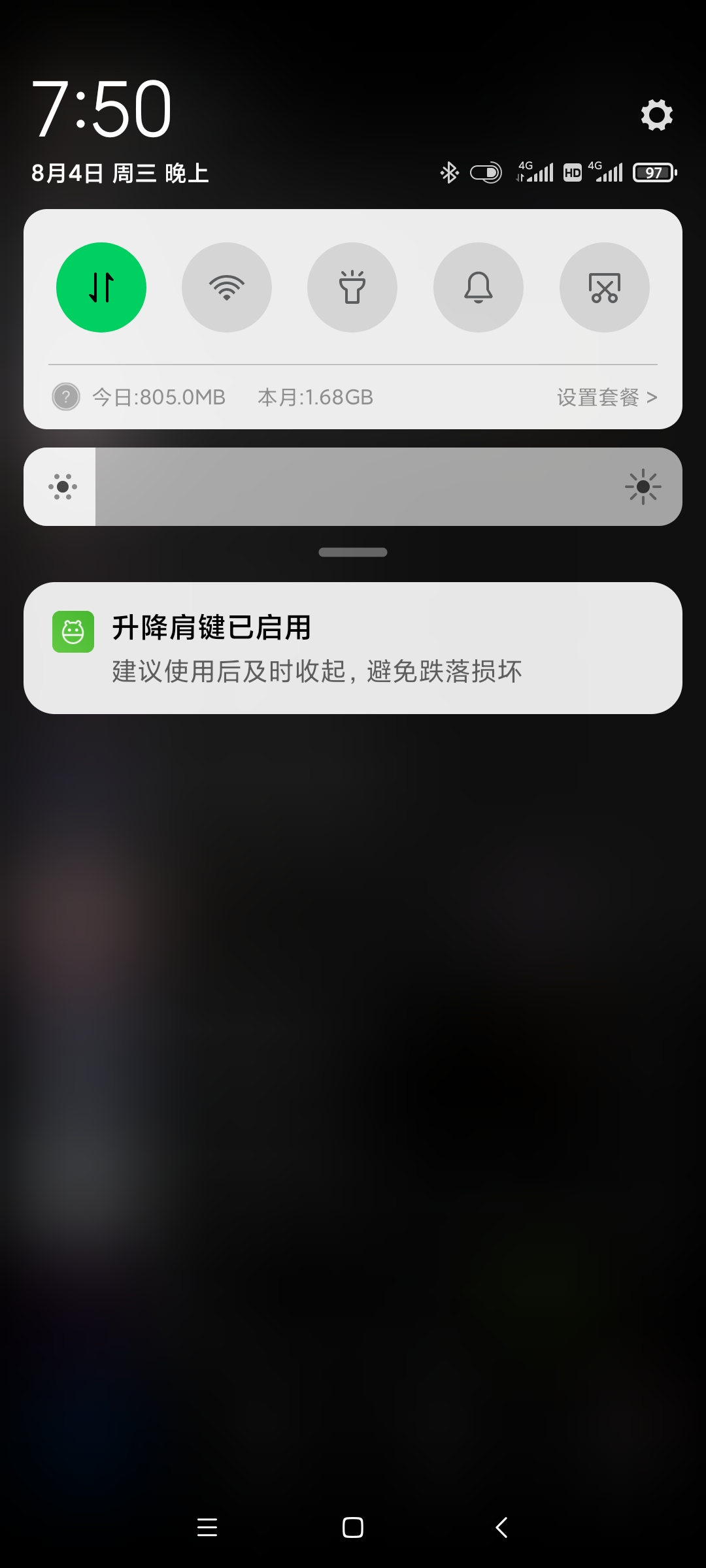Expand the quick settings panel handle
The height and width of the screenshot is (1568, 706).
click(353, 552)
